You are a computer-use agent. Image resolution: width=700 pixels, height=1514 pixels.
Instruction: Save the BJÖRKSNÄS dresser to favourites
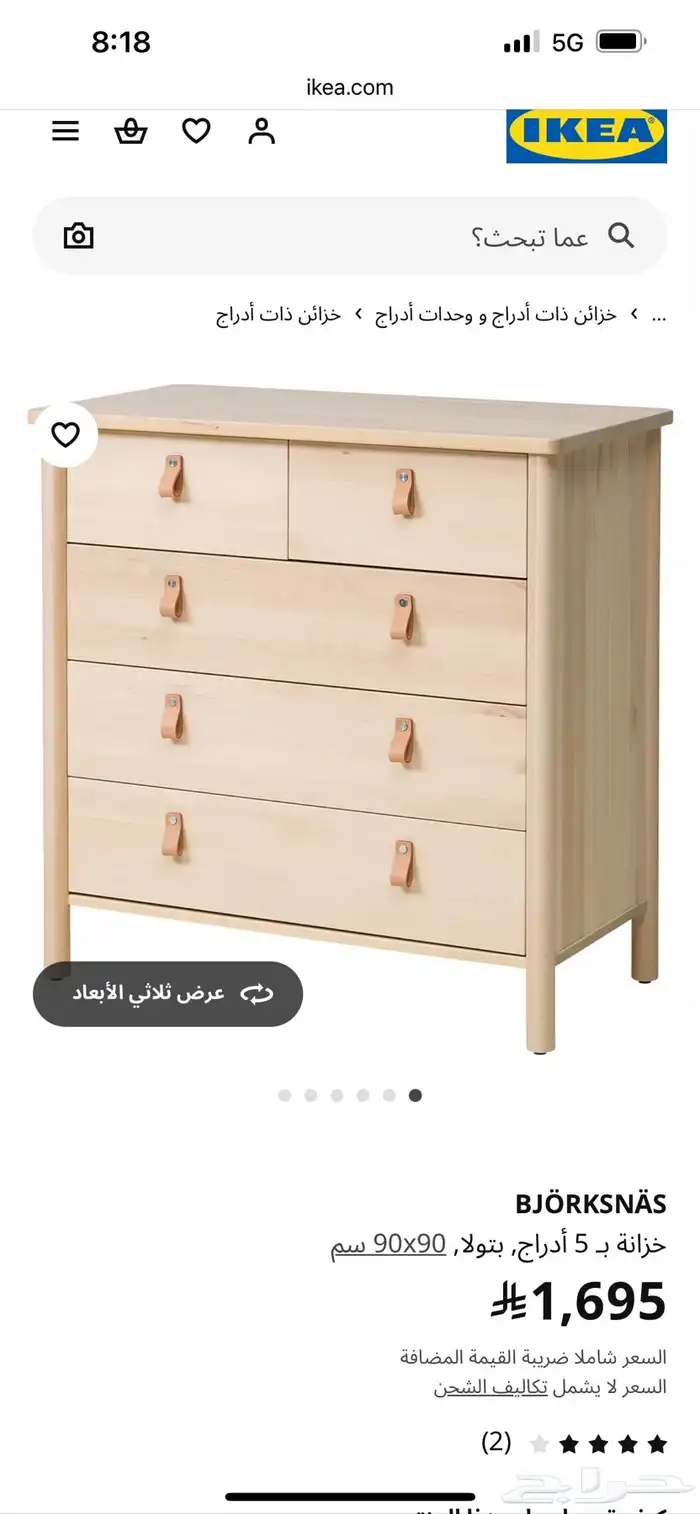[65, 435]
